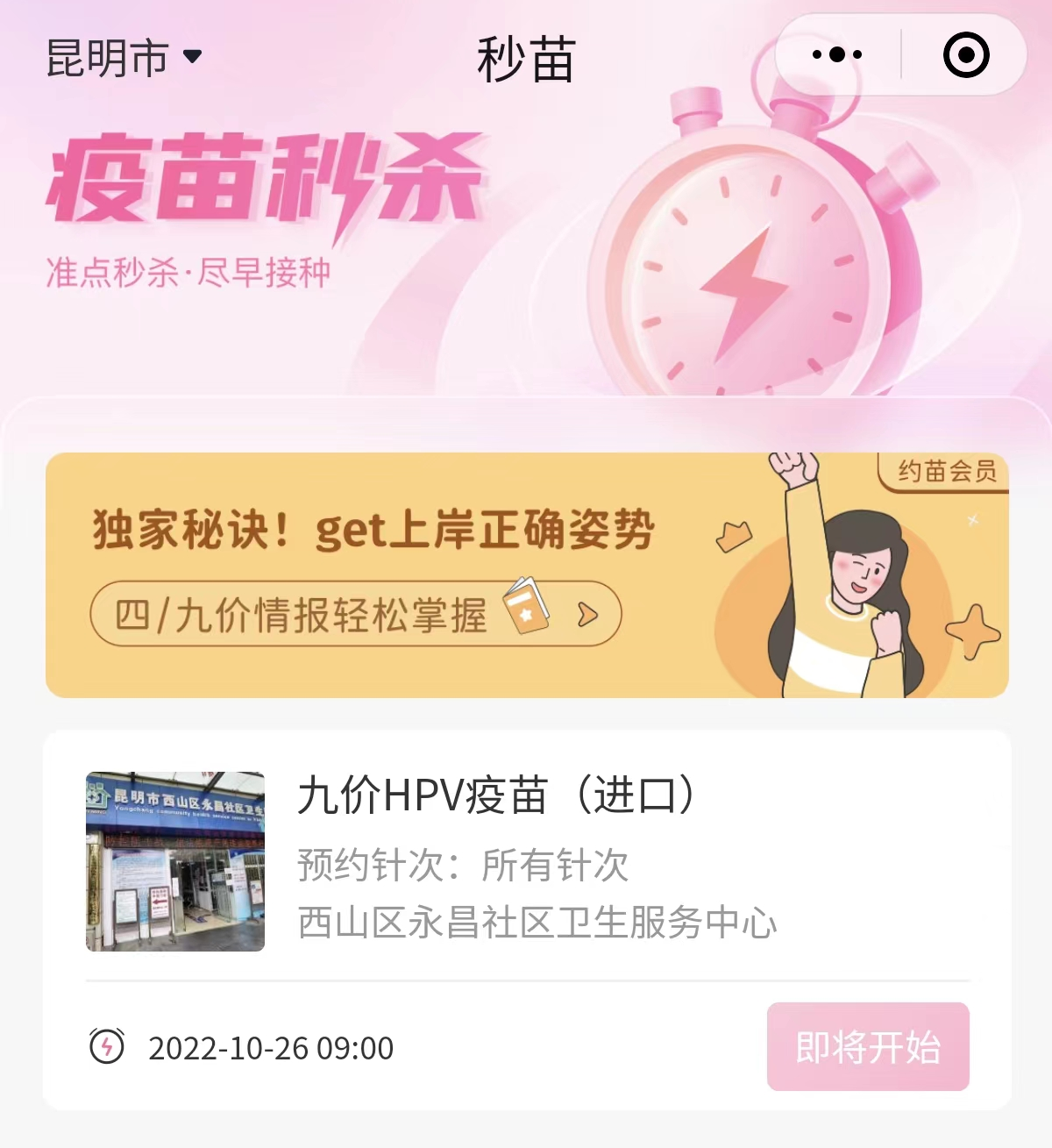The image size is (1052, 1148).
Task: Open the mini program three-dot menu
Action: [x=837, y=55]
